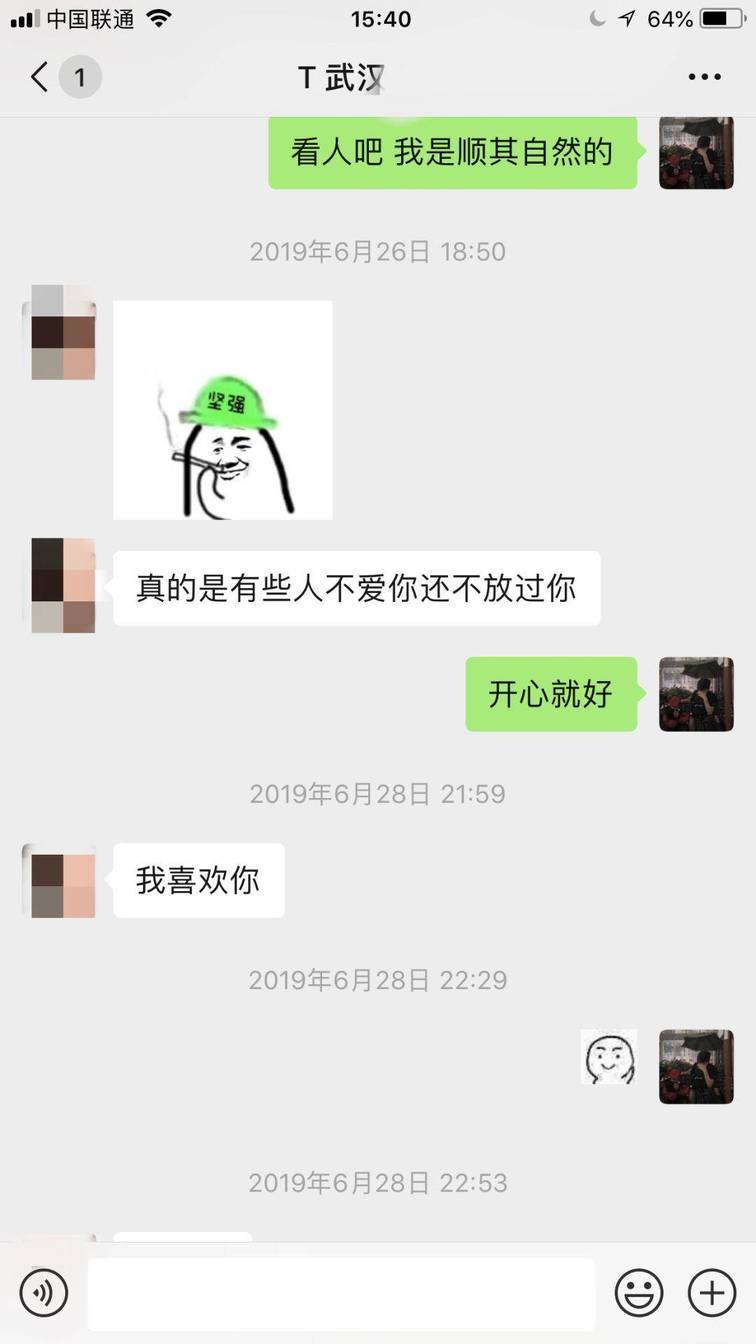Viewport: 756px width, 1344px height.
Task: Tap the timestamp 2019年6月28日 22:29
Action: pos(377,980)
